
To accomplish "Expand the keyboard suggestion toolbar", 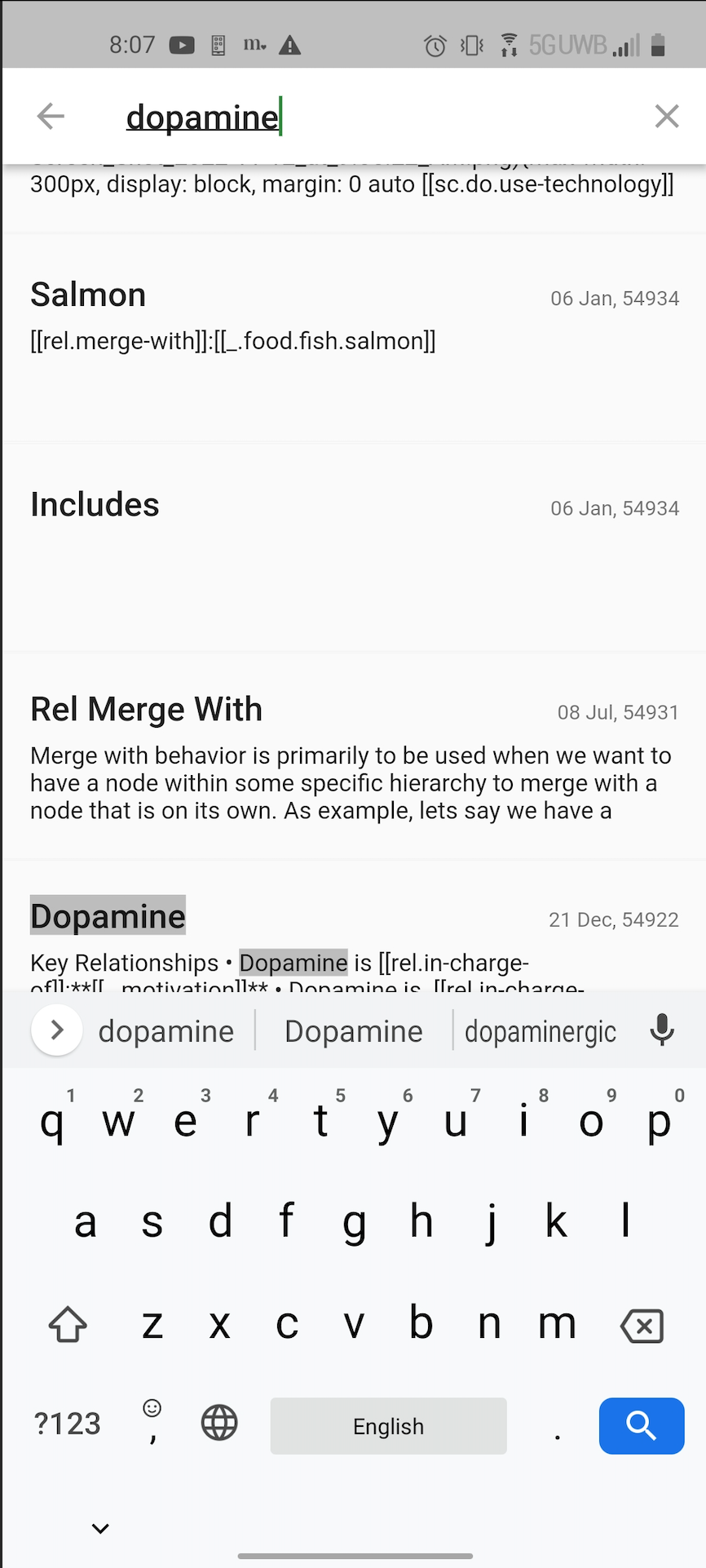I will [56, 1030].
